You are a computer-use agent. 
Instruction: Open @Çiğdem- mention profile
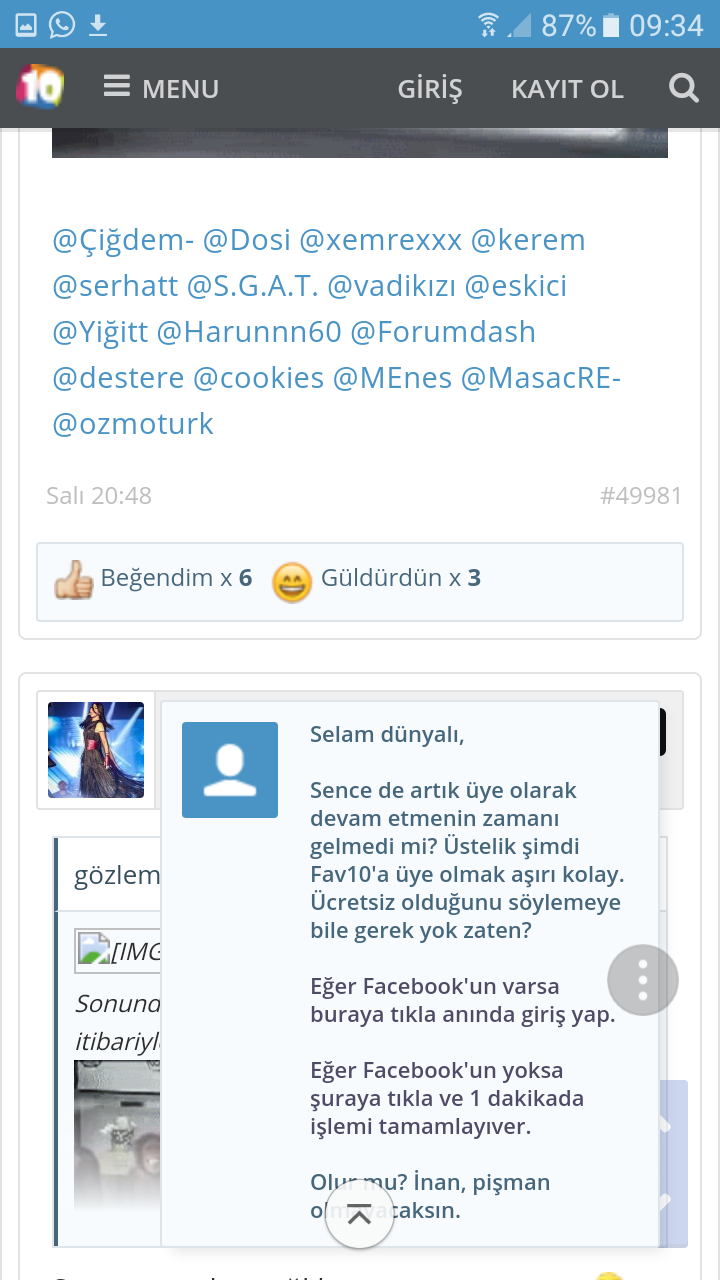123,240
